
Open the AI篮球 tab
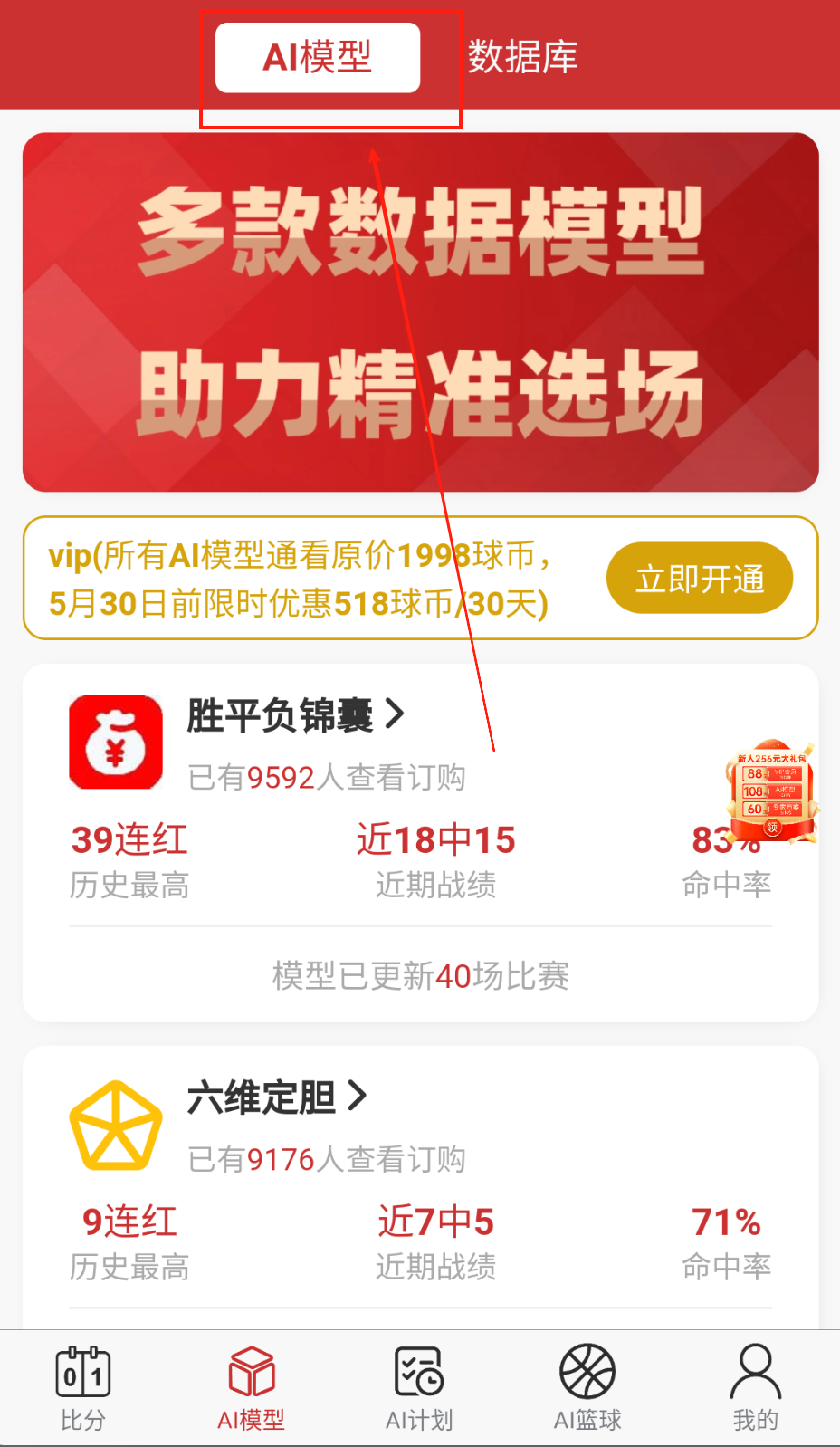[587, 1387]
